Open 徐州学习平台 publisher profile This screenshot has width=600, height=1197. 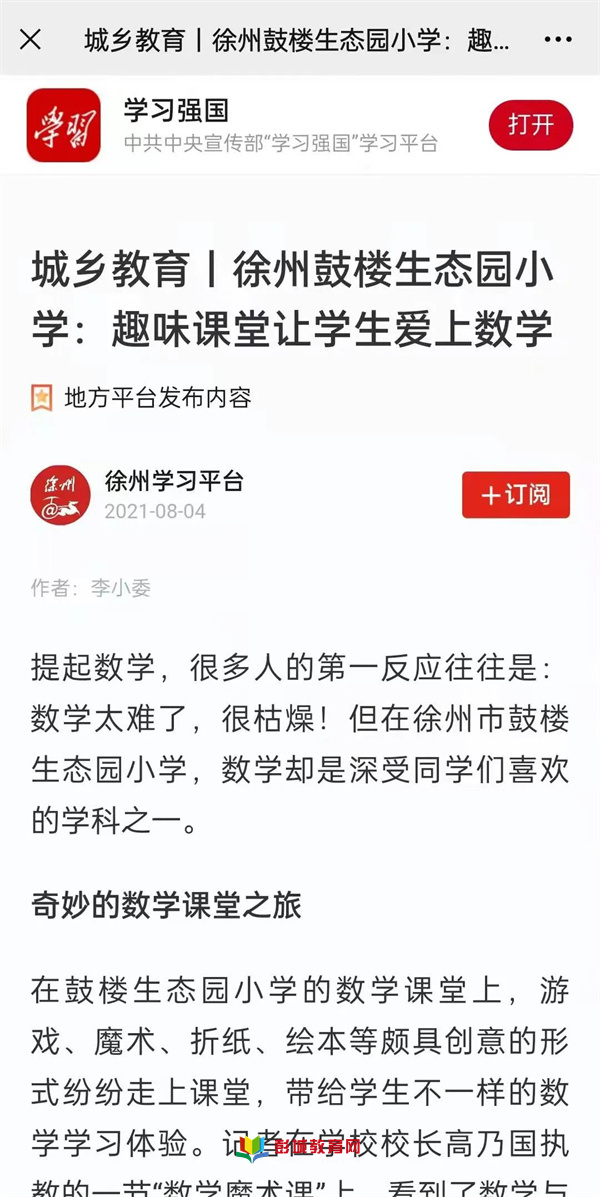174,481
